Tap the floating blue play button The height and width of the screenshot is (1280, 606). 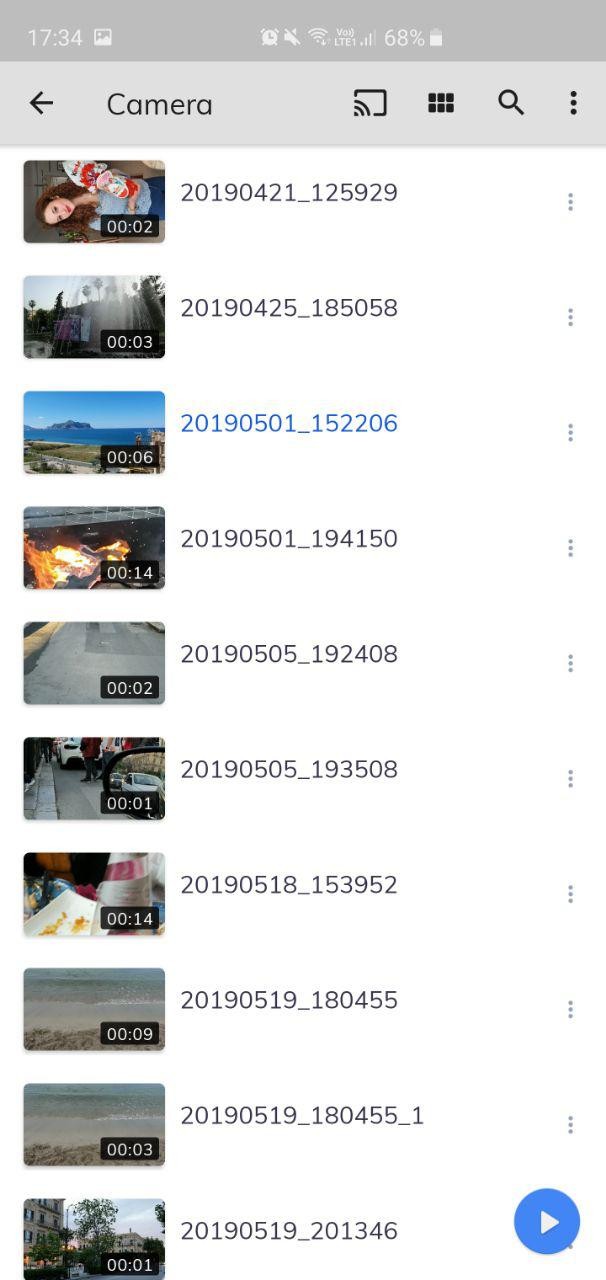547,1221
